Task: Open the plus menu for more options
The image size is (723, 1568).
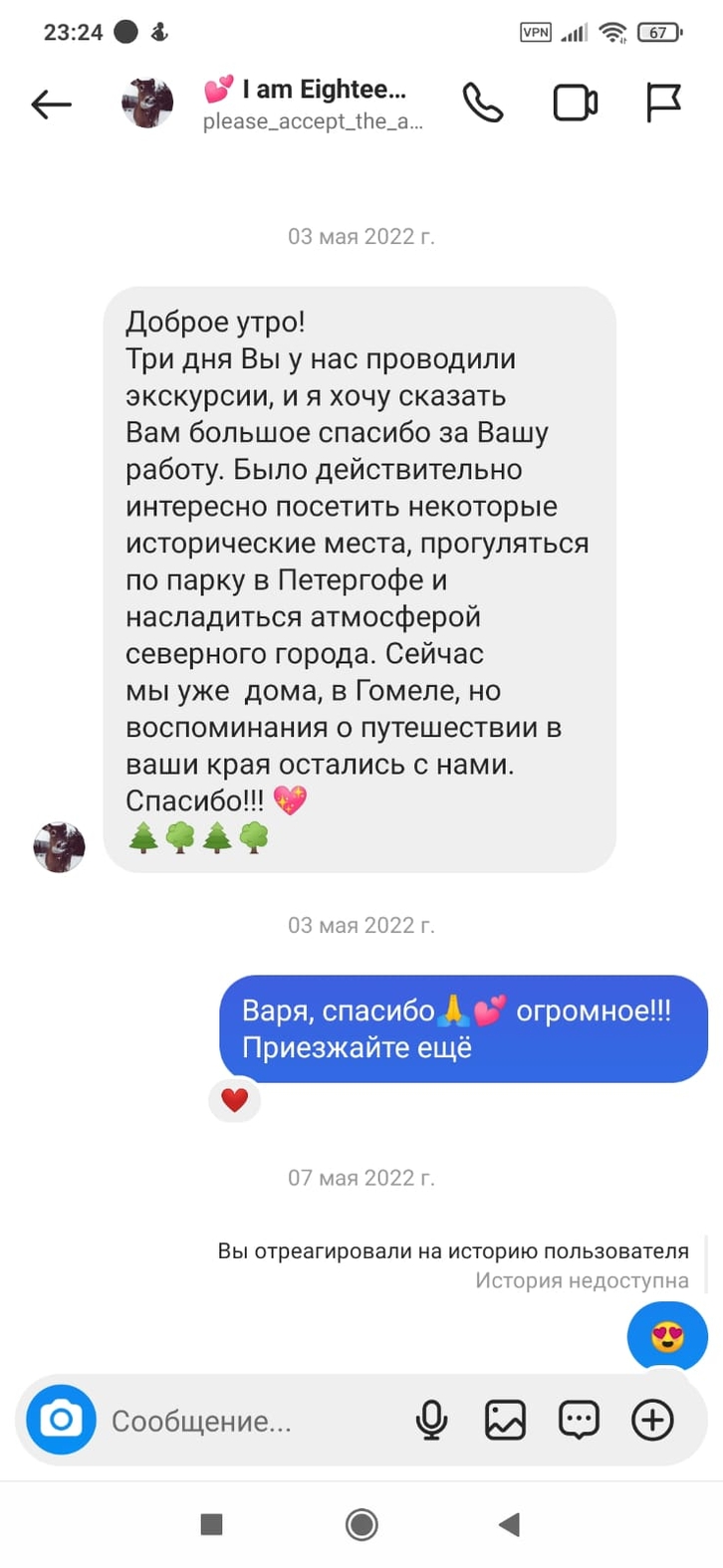Action: (x=652, y=1420)
